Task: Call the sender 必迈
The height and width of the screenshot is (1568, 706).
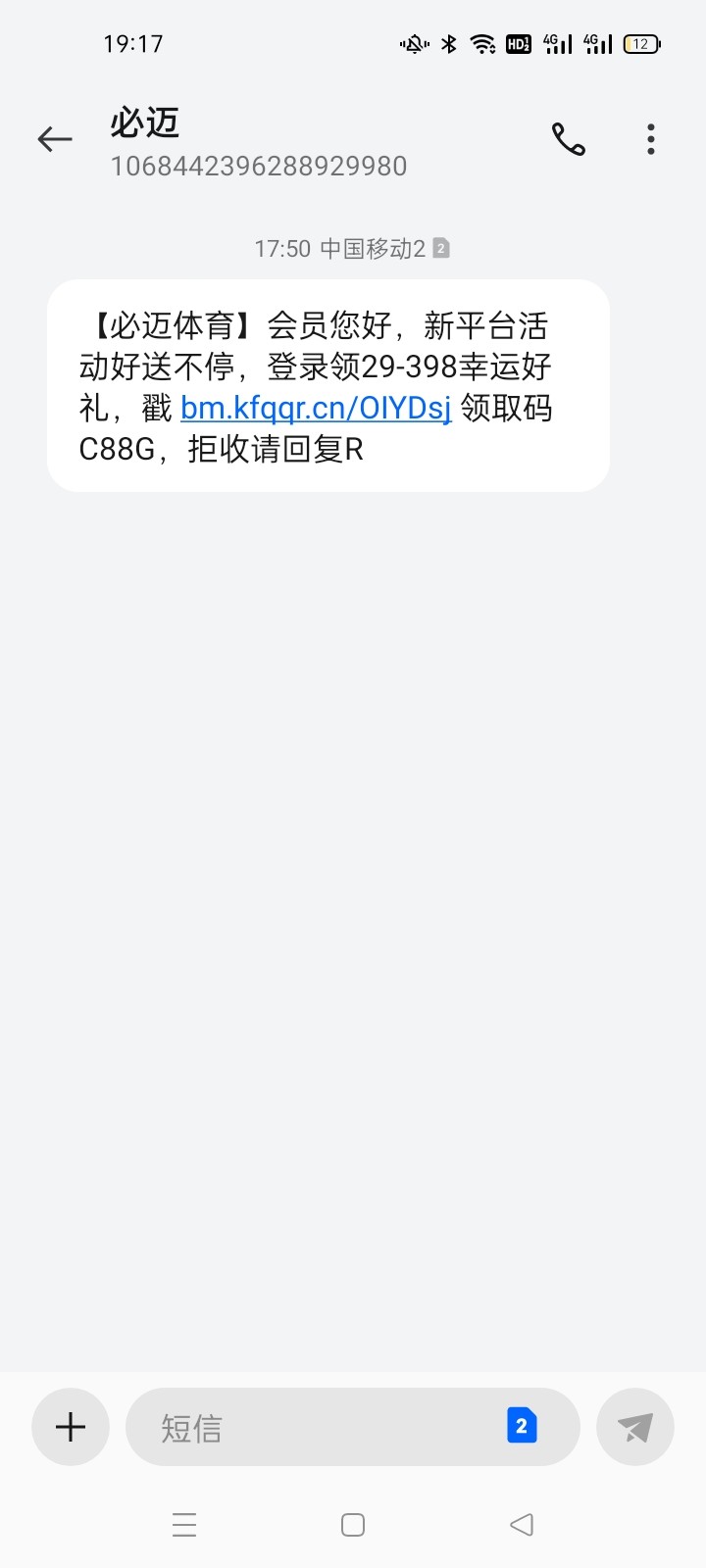Action: tap(569, 140)
